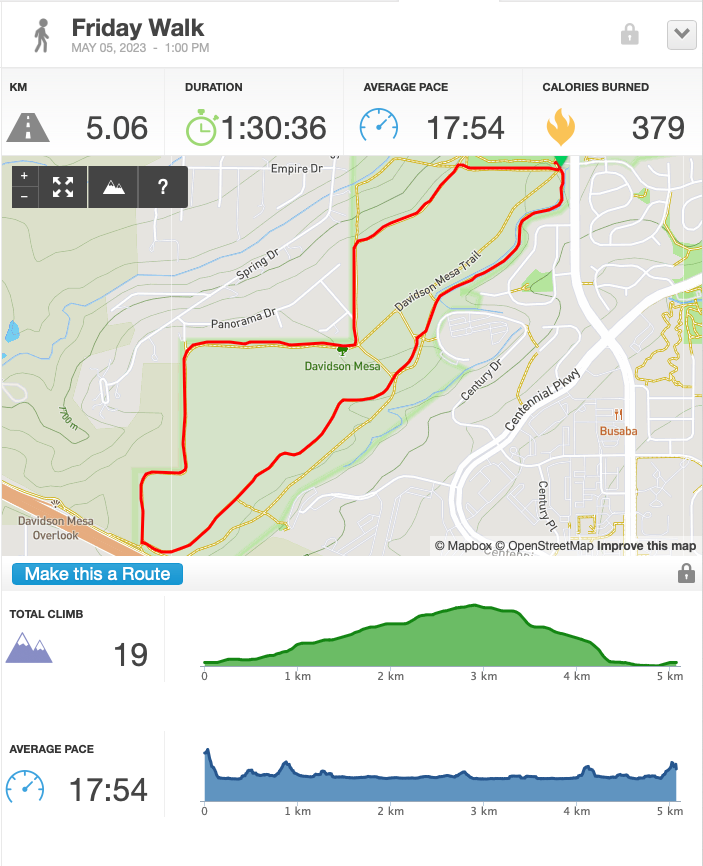Switch map to terrain view
This screenshot has width=703, height=866.
pyautogui.click(x=113, y=187)
